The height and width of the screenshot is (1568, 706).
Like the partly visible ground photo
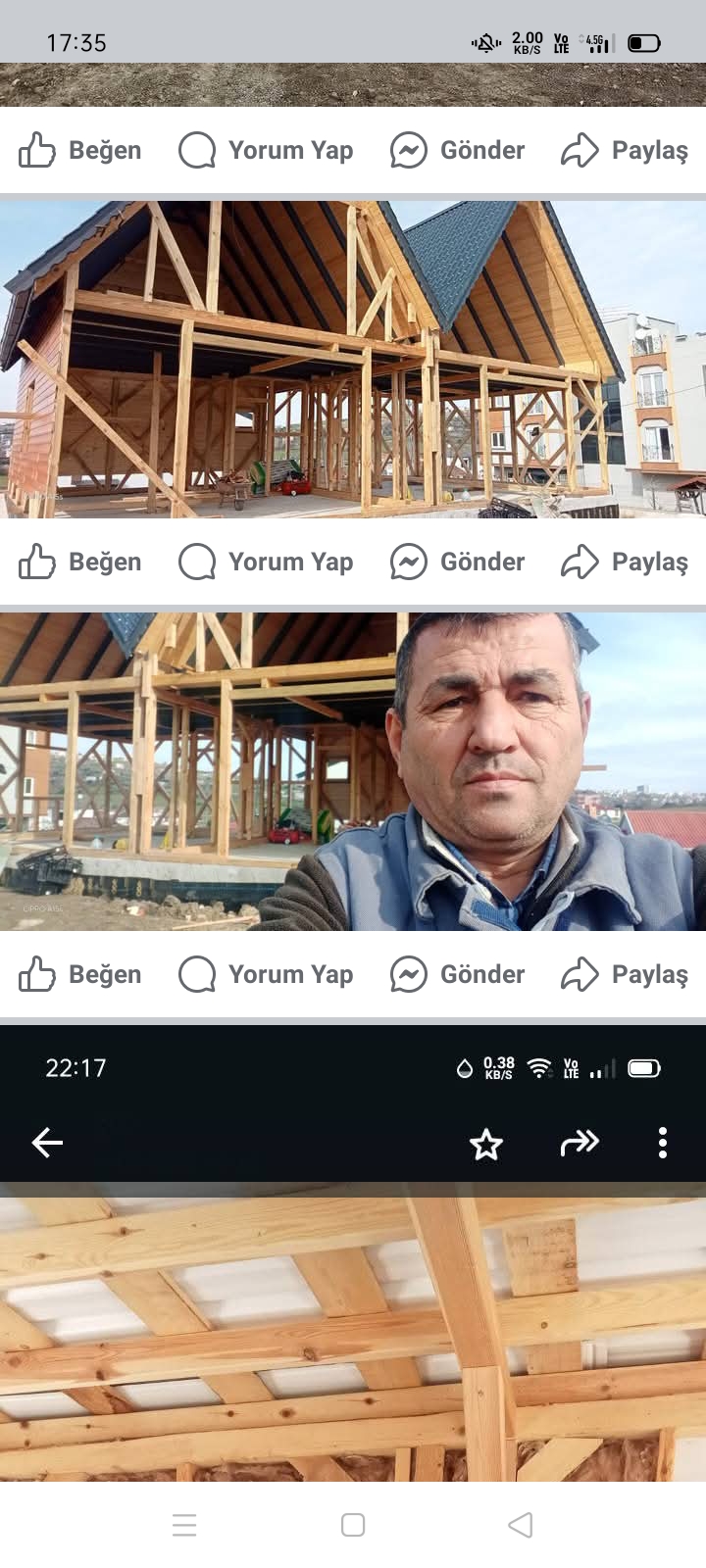(80, 151)
